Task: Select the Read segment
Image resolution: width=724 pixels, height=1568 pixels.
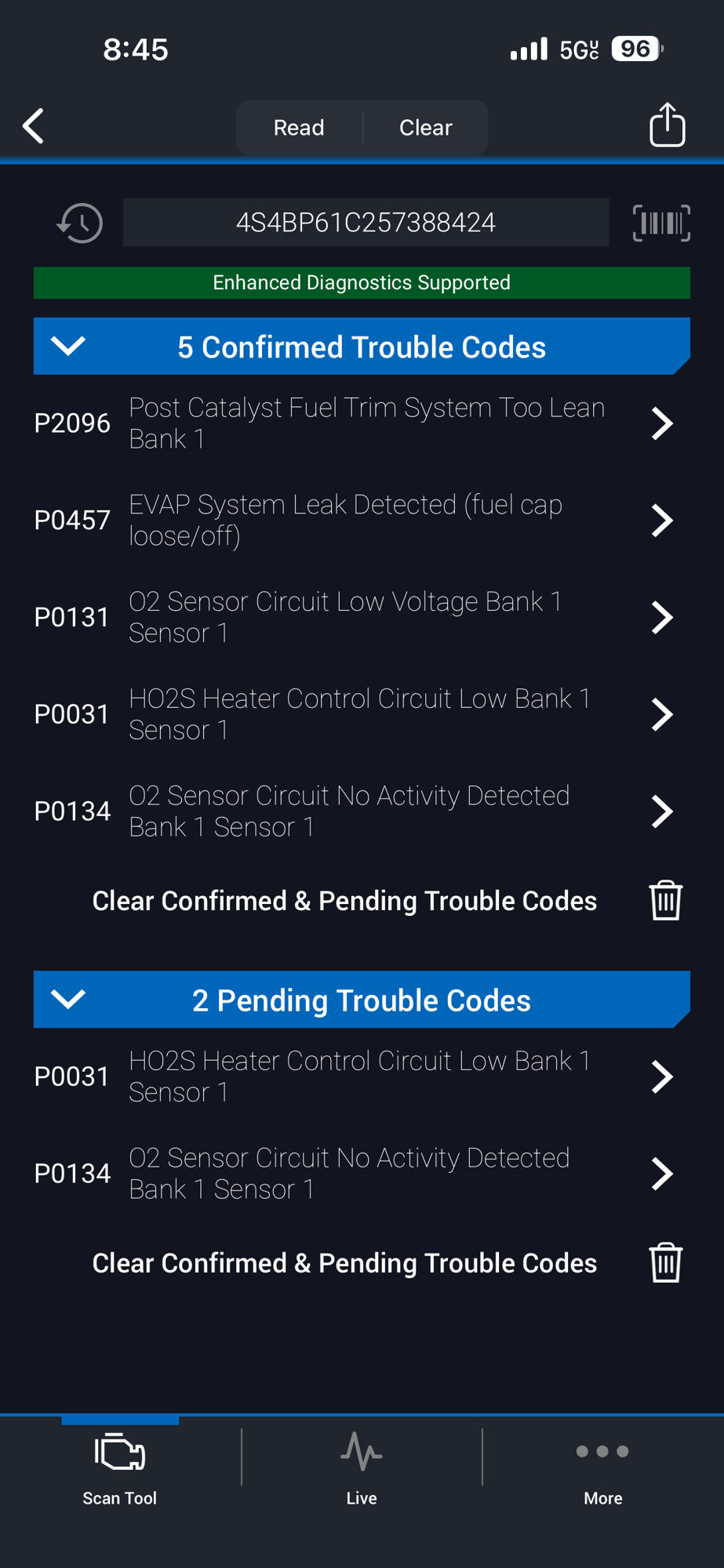Action: pos(299,127)
